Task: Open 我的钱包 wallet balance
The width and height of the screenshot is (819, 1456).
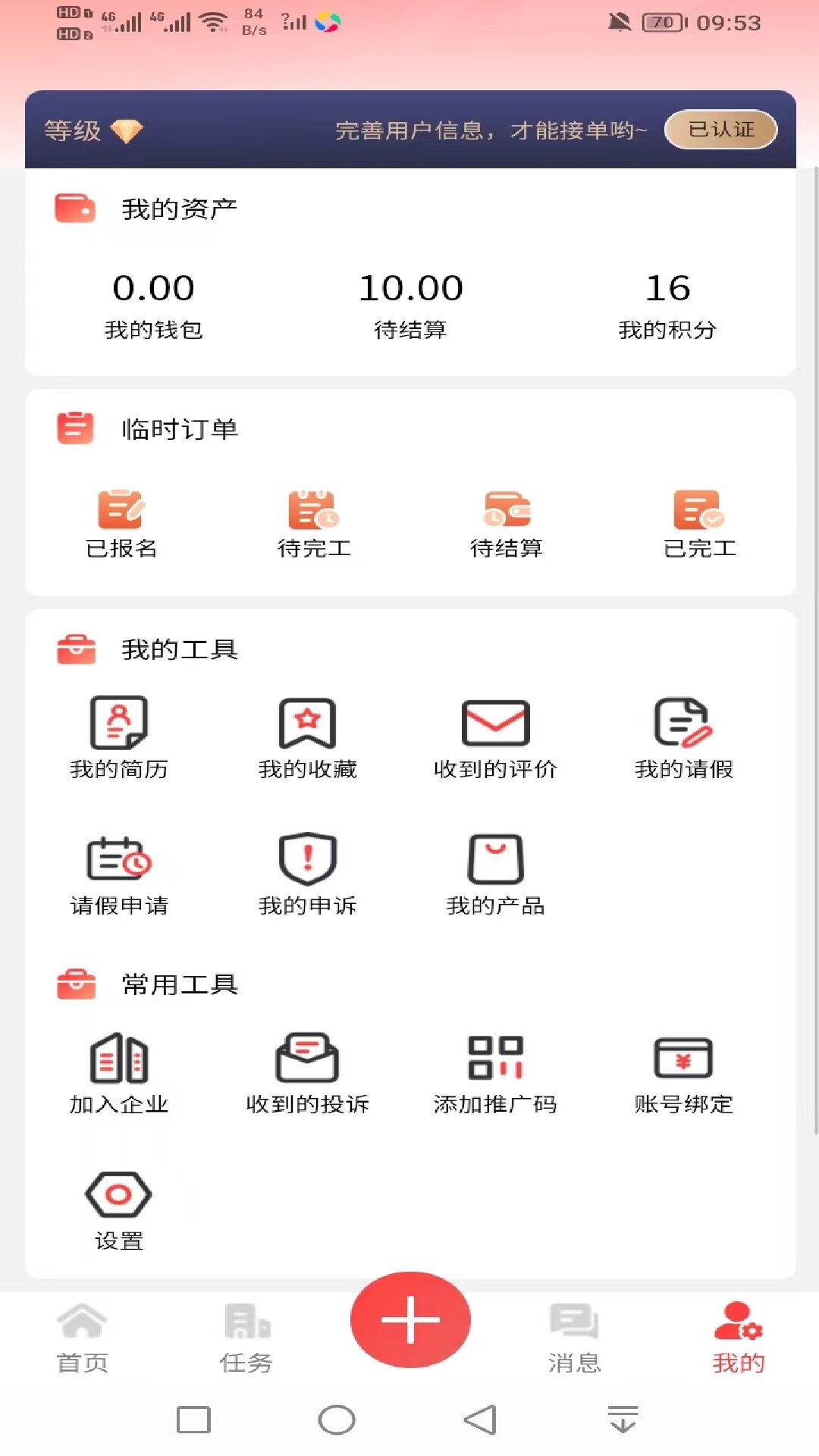Action: pyautogui.click(x=155, y=303)
